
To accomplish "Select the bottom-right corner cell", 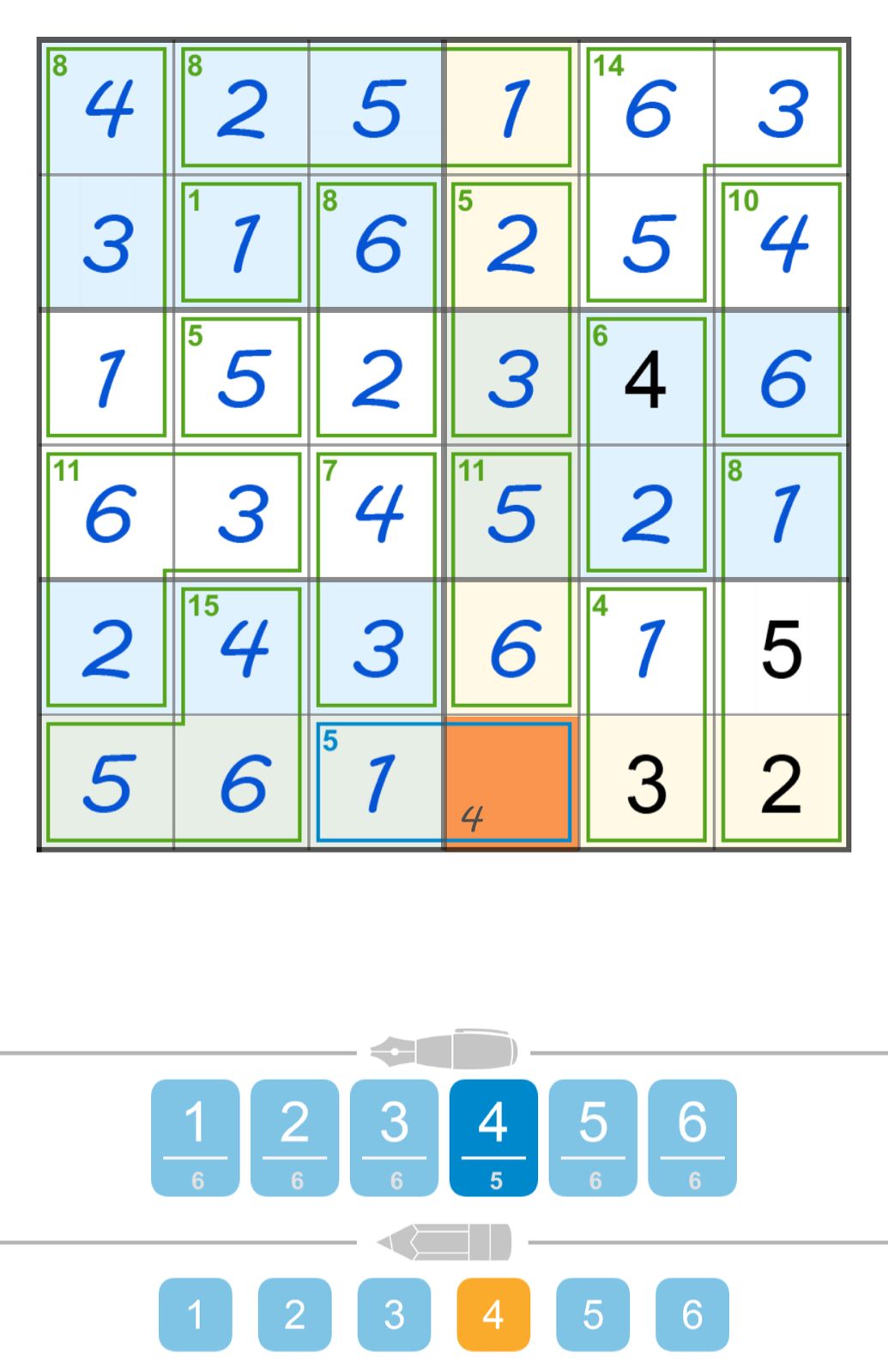I will tap(782, 782).
